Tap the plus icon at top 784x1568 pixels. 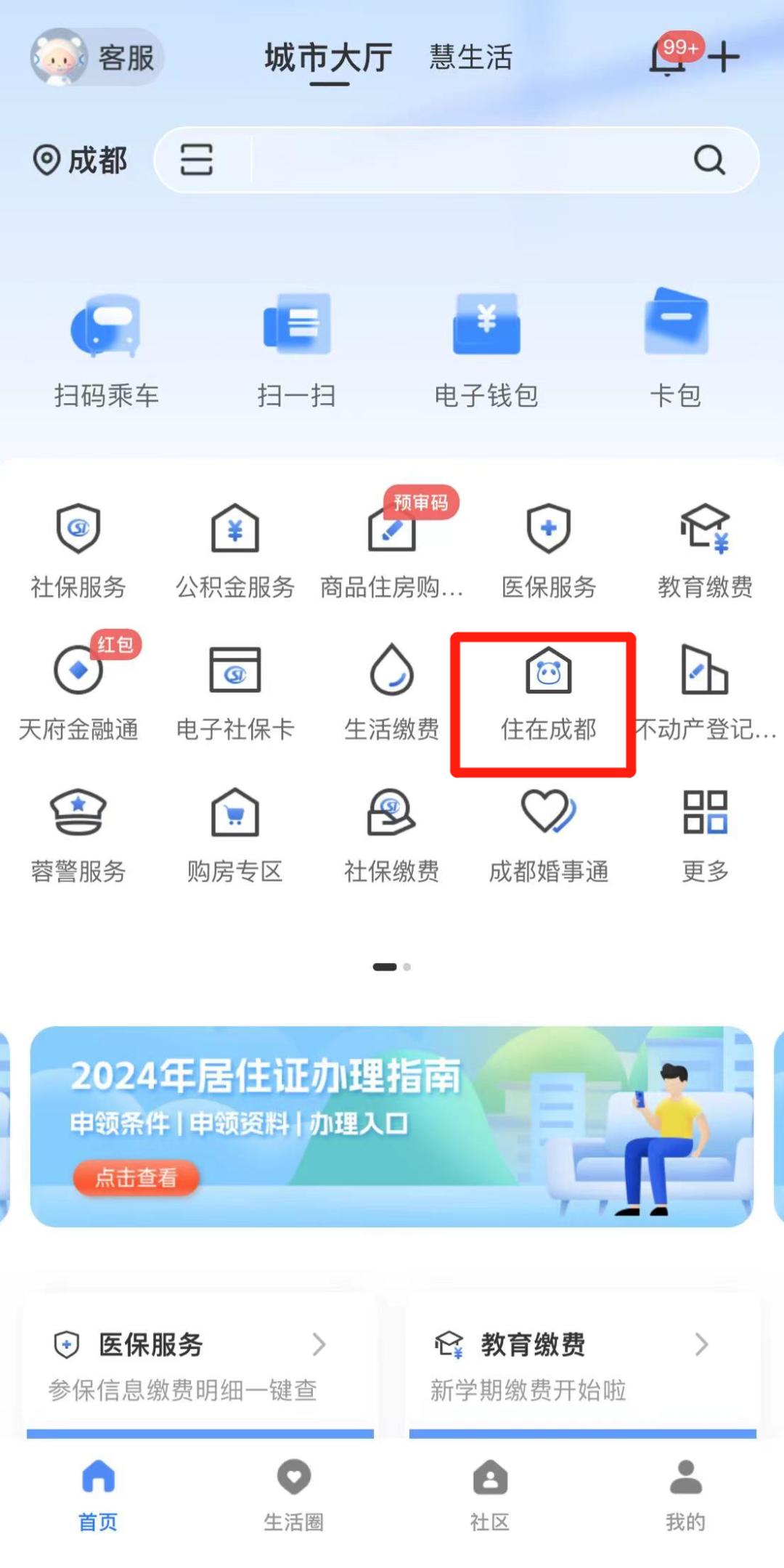[x=724, y=57]
